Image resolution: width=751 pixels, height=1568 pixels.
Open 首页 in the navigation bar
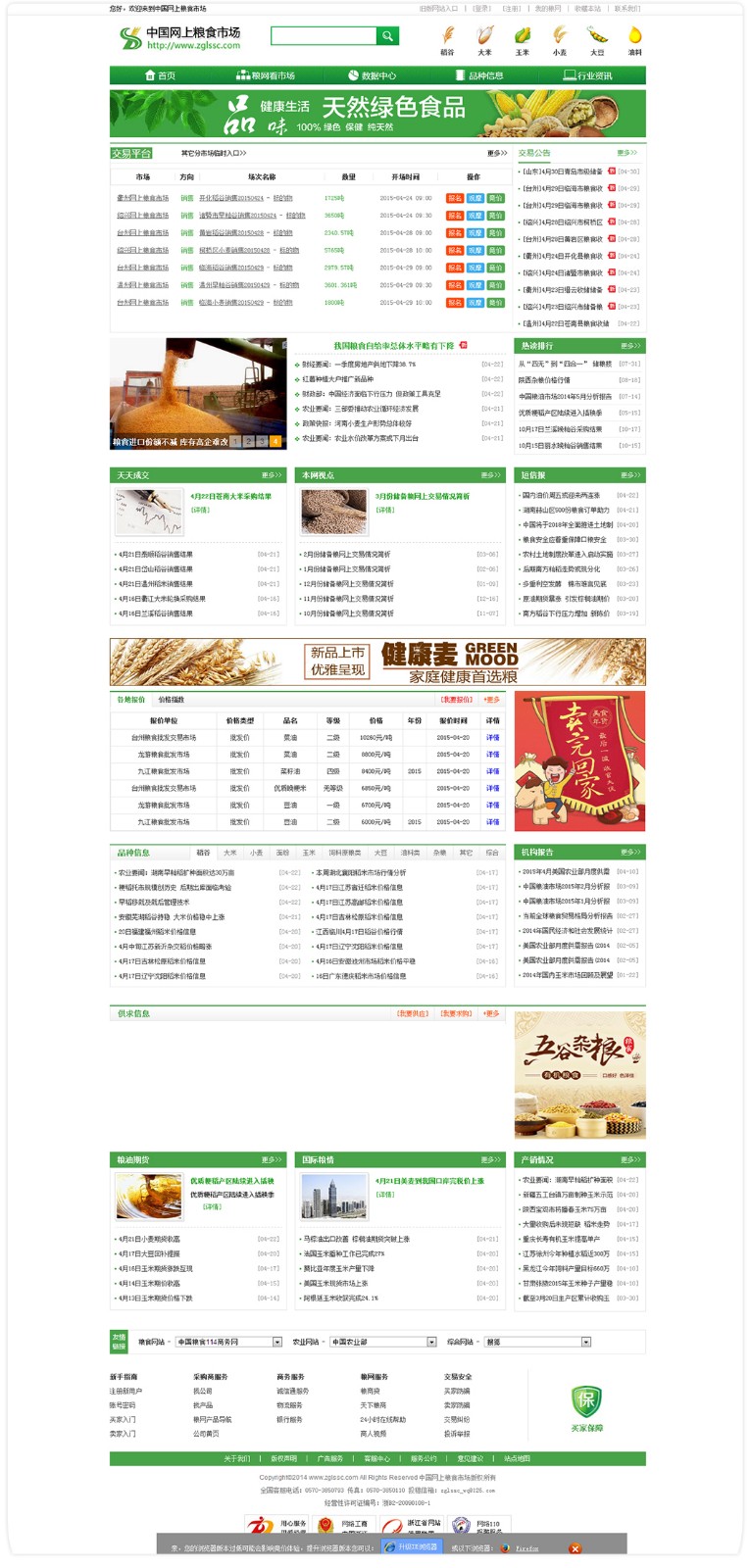tap(160, 75)
